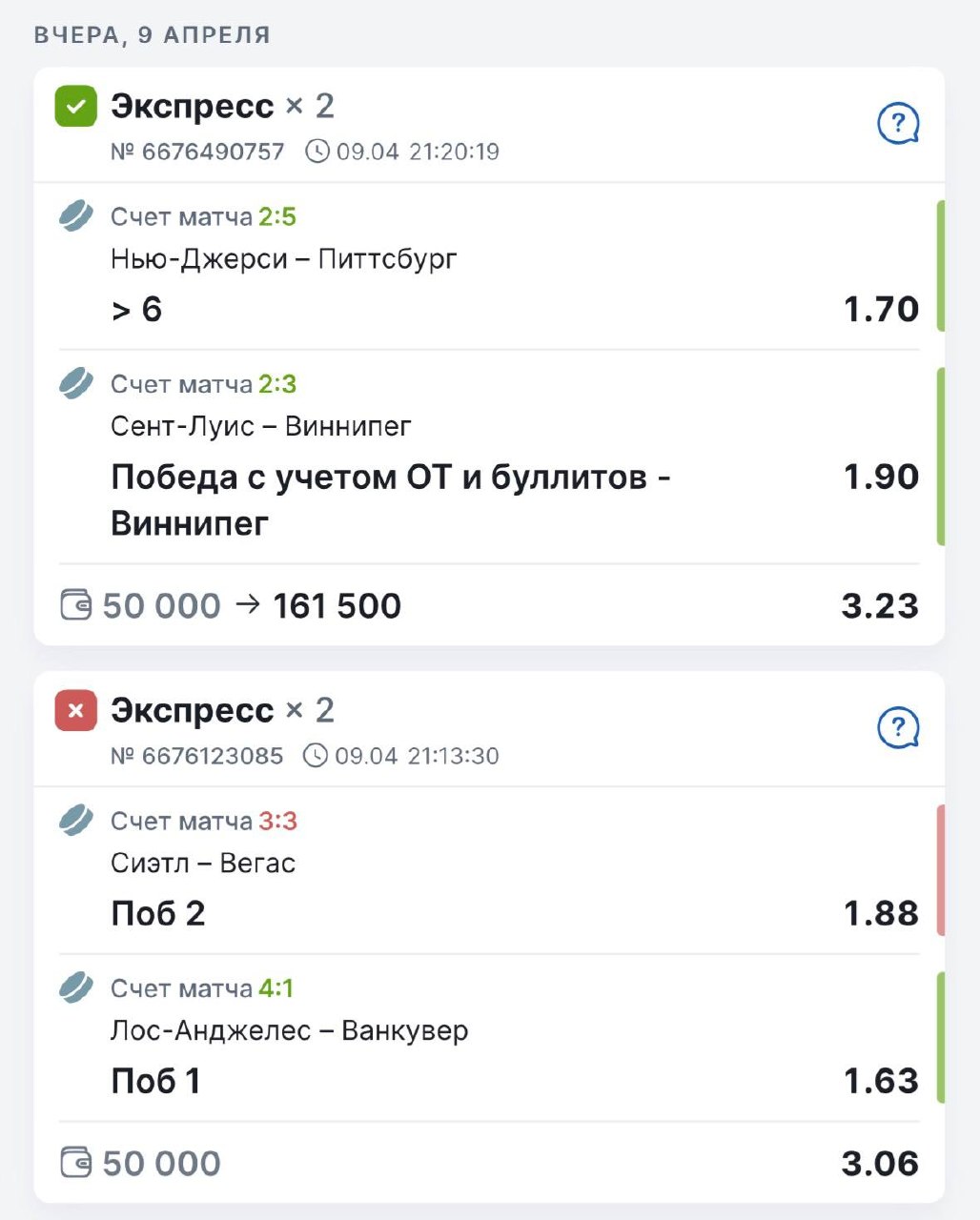The height and width of the screenshot is (1220, 980).
Task: Open help icon on bet №6676123085
Action: click(x=897, y=728)
